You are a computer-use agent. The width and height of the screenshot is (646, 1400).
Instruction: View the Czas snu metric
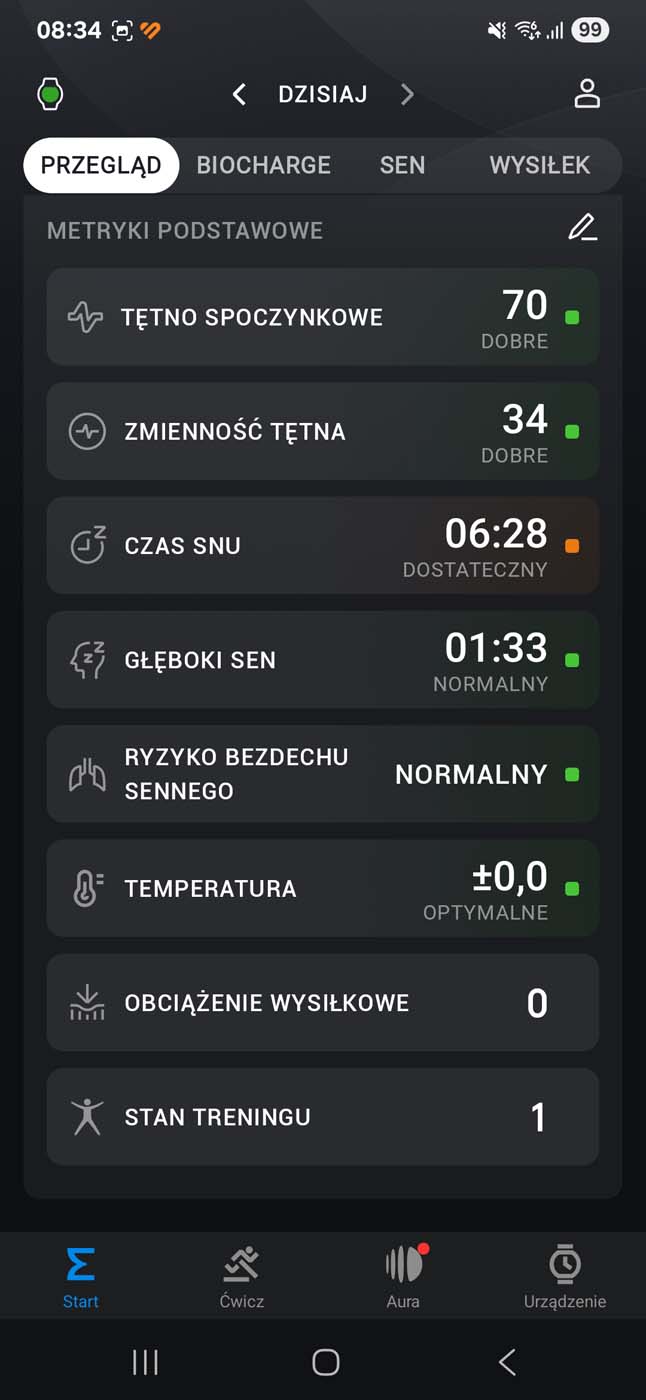click(322, 545)
